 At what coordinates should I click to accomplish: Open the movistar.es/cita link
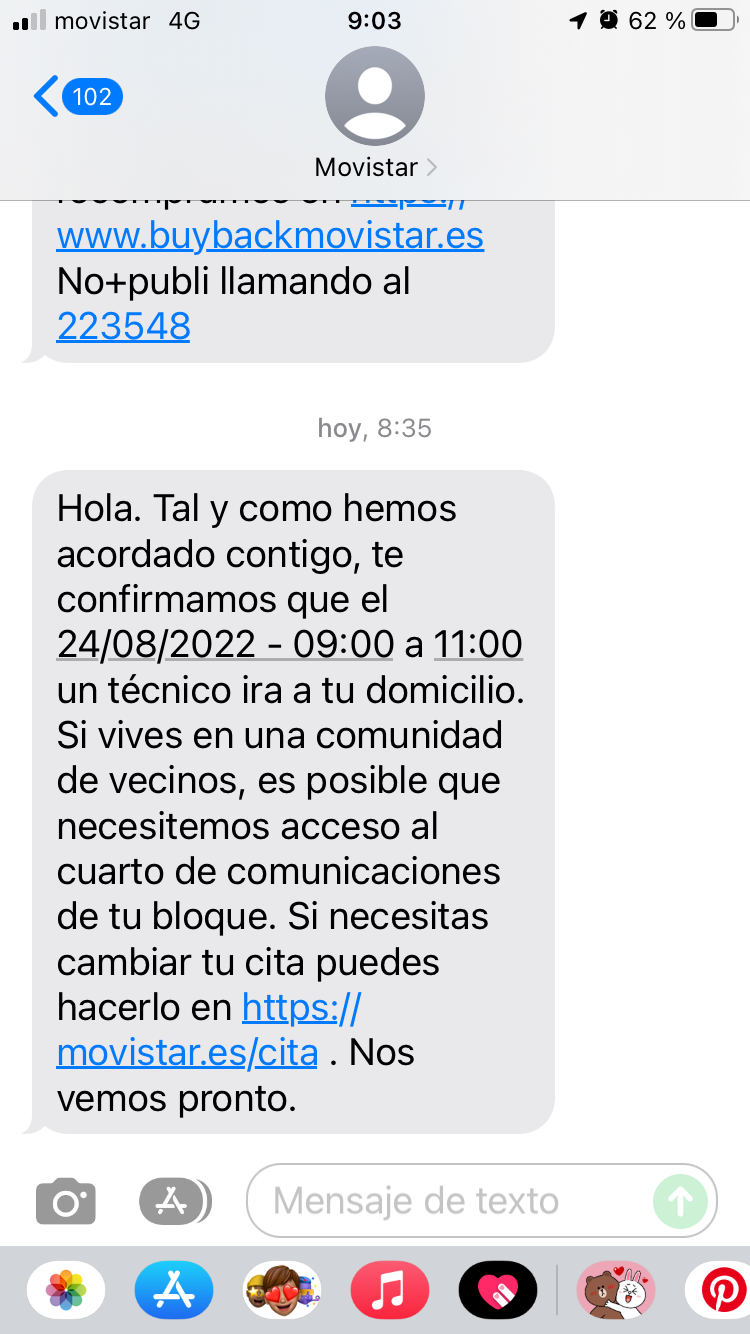pos(187,1052)
